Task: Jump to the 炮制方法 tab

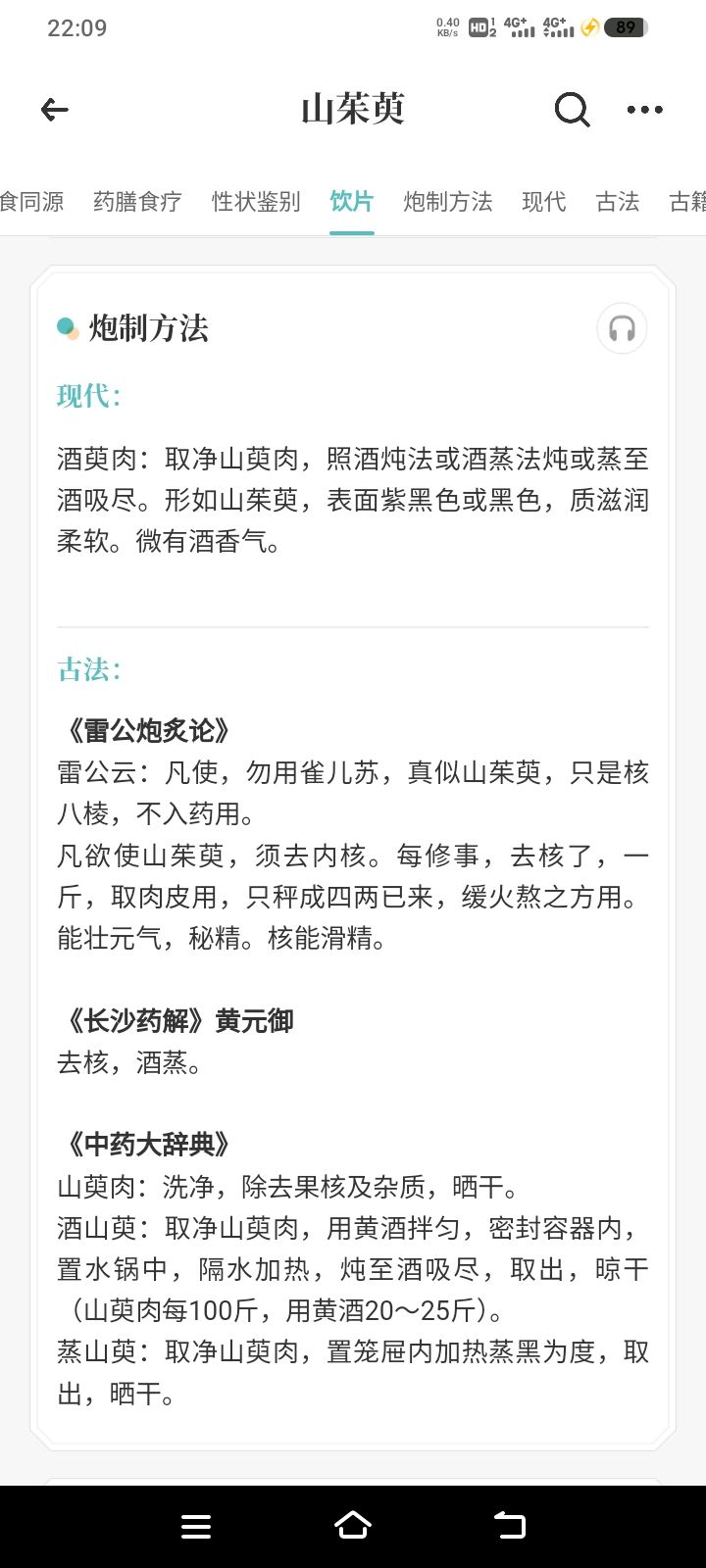Action: click(x=447, y=202)
